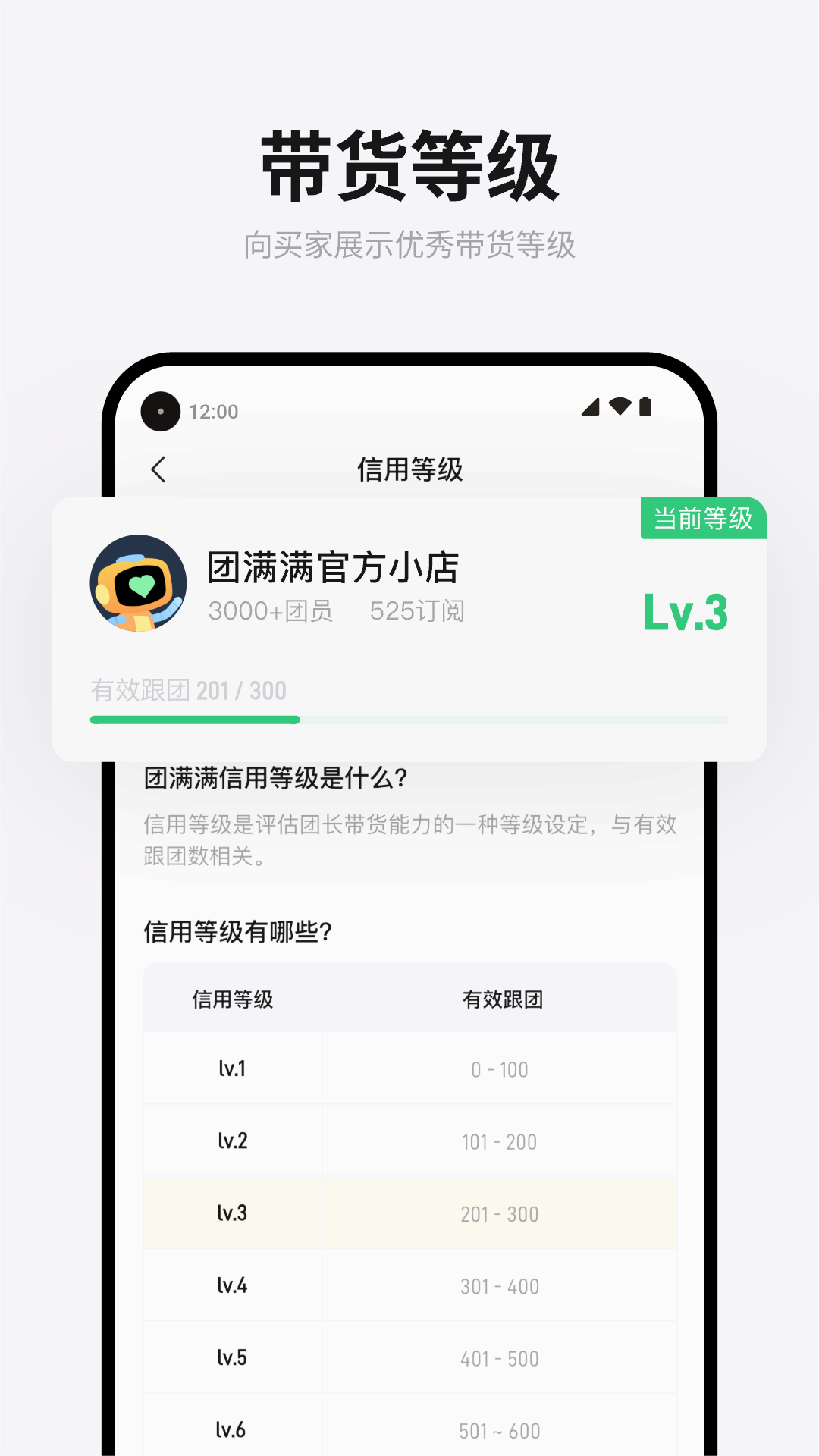Tap the camera cutout circle indicator
Image resolution: width=819 pixels, height=1456 pixels.
tap(160, 410)
